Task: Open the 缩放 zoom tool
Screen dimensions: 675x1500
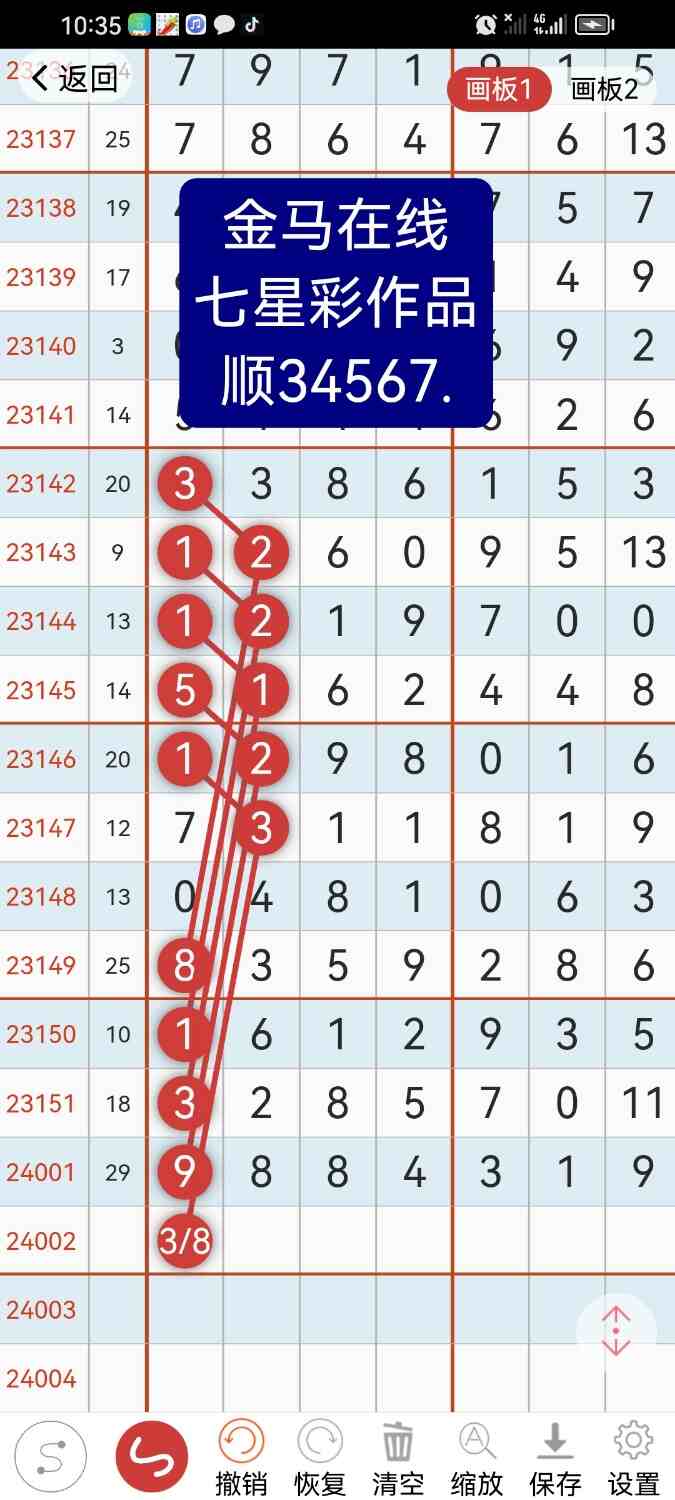Action: coord(476,1457)
